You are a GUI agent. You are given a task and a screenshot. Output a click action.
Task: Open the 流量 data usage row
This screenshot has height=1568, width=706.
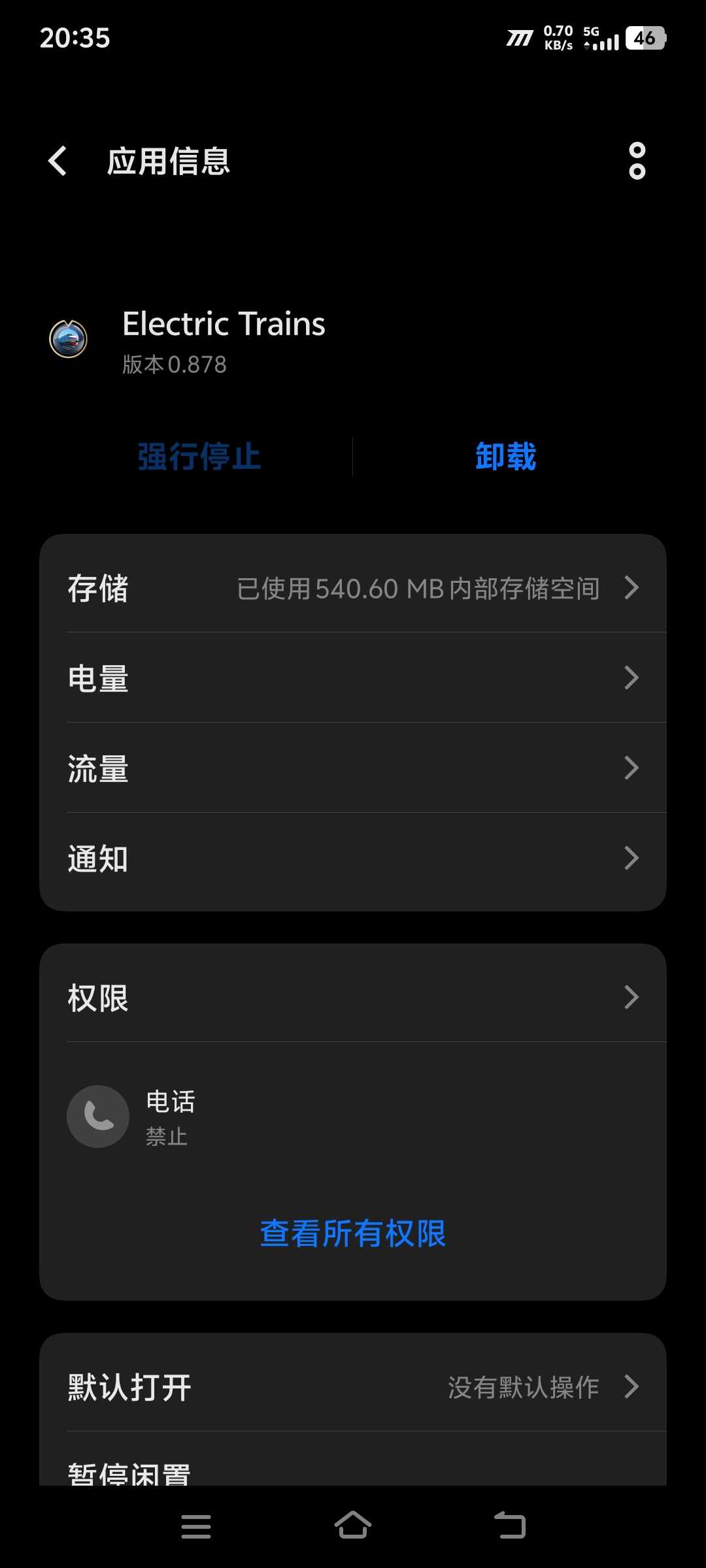point(353,768)
